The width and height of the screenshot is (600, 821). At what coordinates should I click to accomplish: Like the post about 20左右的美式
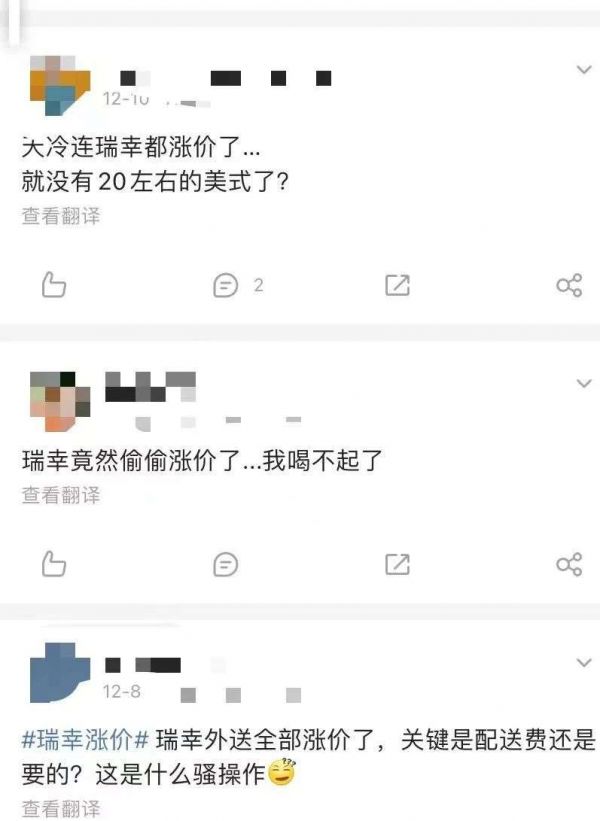point(53,285)
